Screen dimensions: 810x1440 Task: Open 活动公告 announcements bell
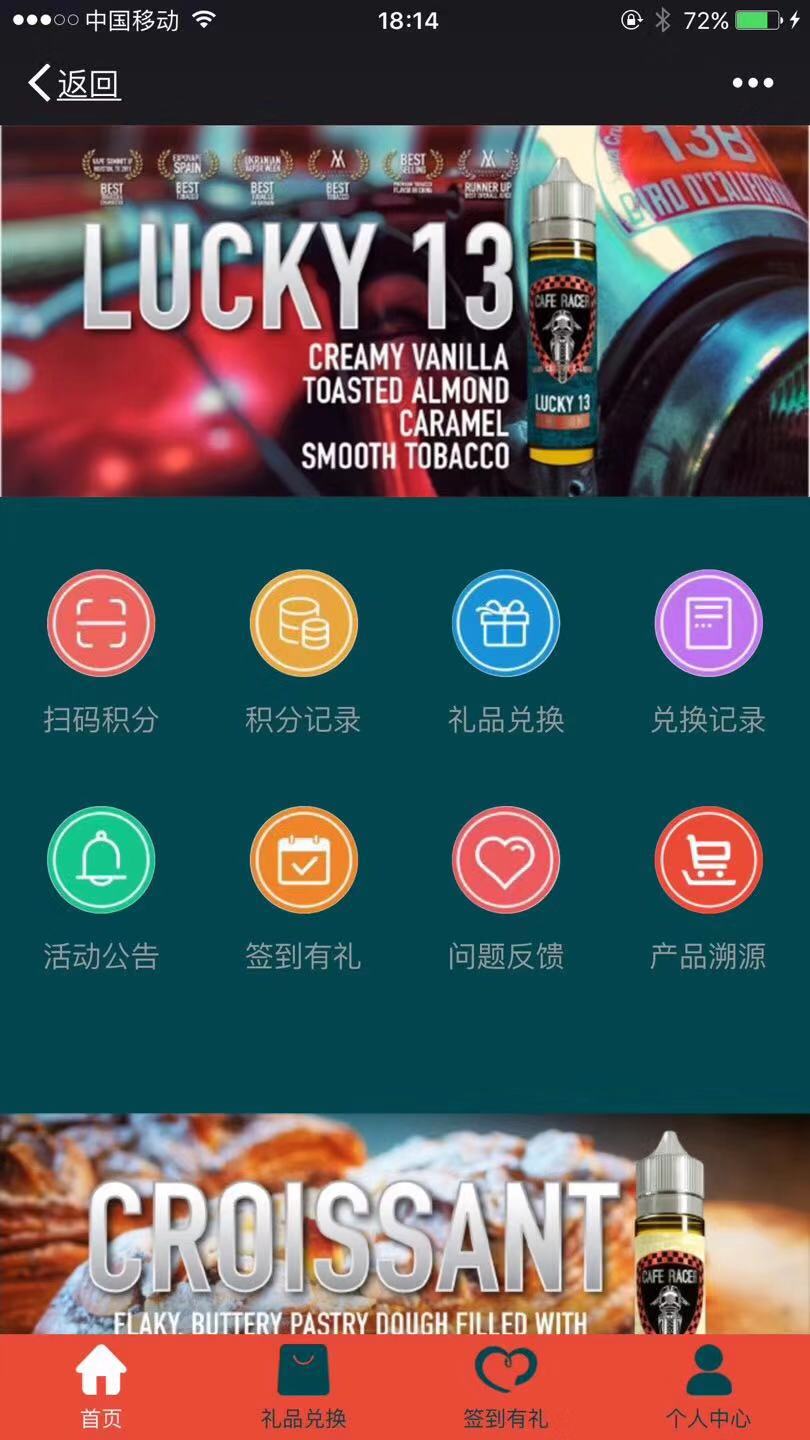click(x=101, y=860)
